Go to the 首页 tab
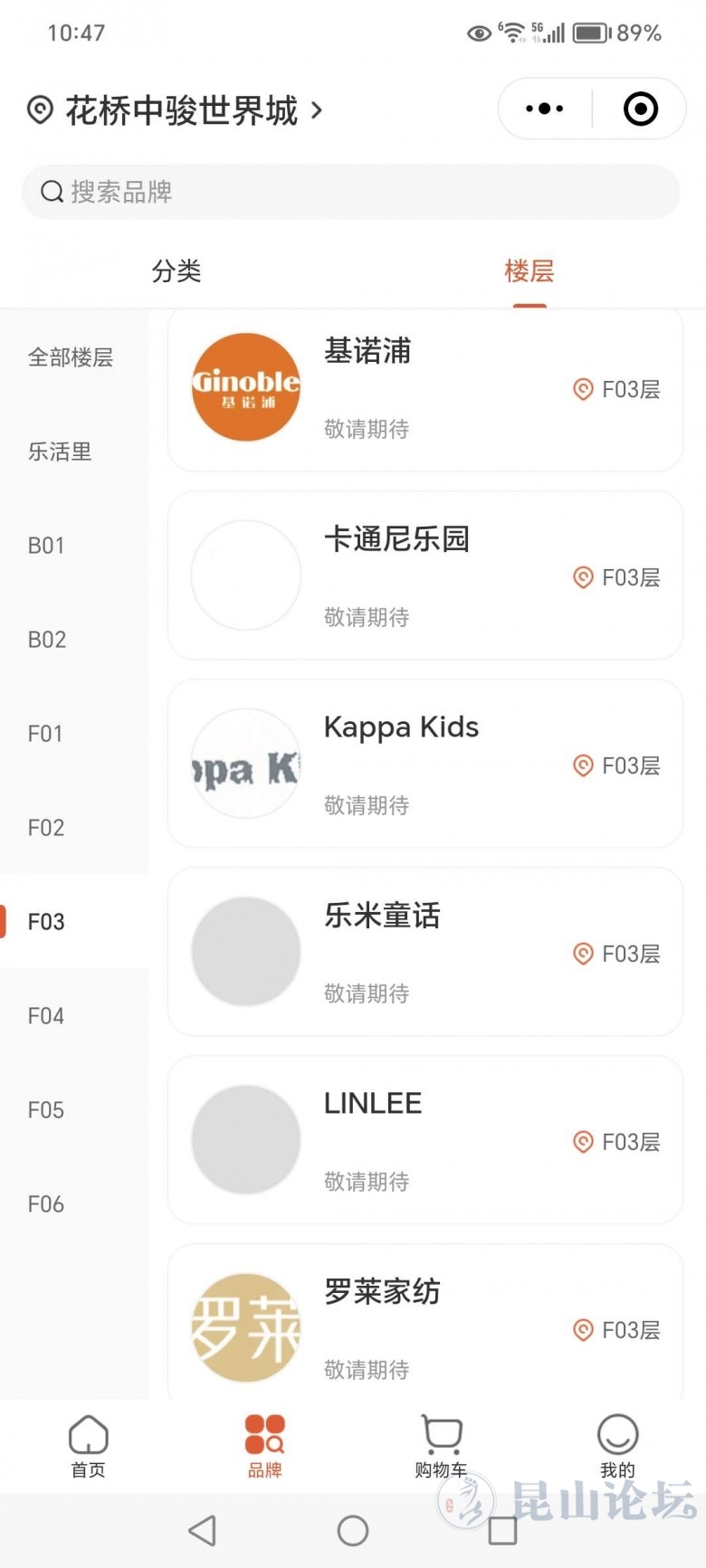 tap(89, 1446)
